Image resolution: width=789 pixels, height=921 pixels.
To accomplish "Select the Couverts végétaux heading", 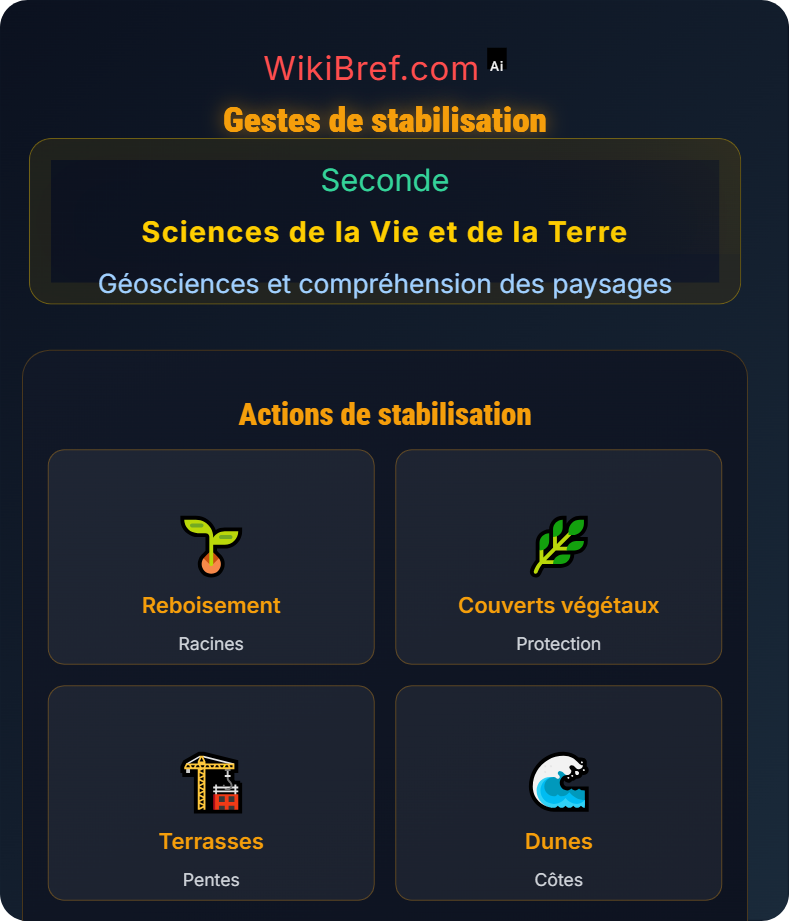I will pos(558,605).
